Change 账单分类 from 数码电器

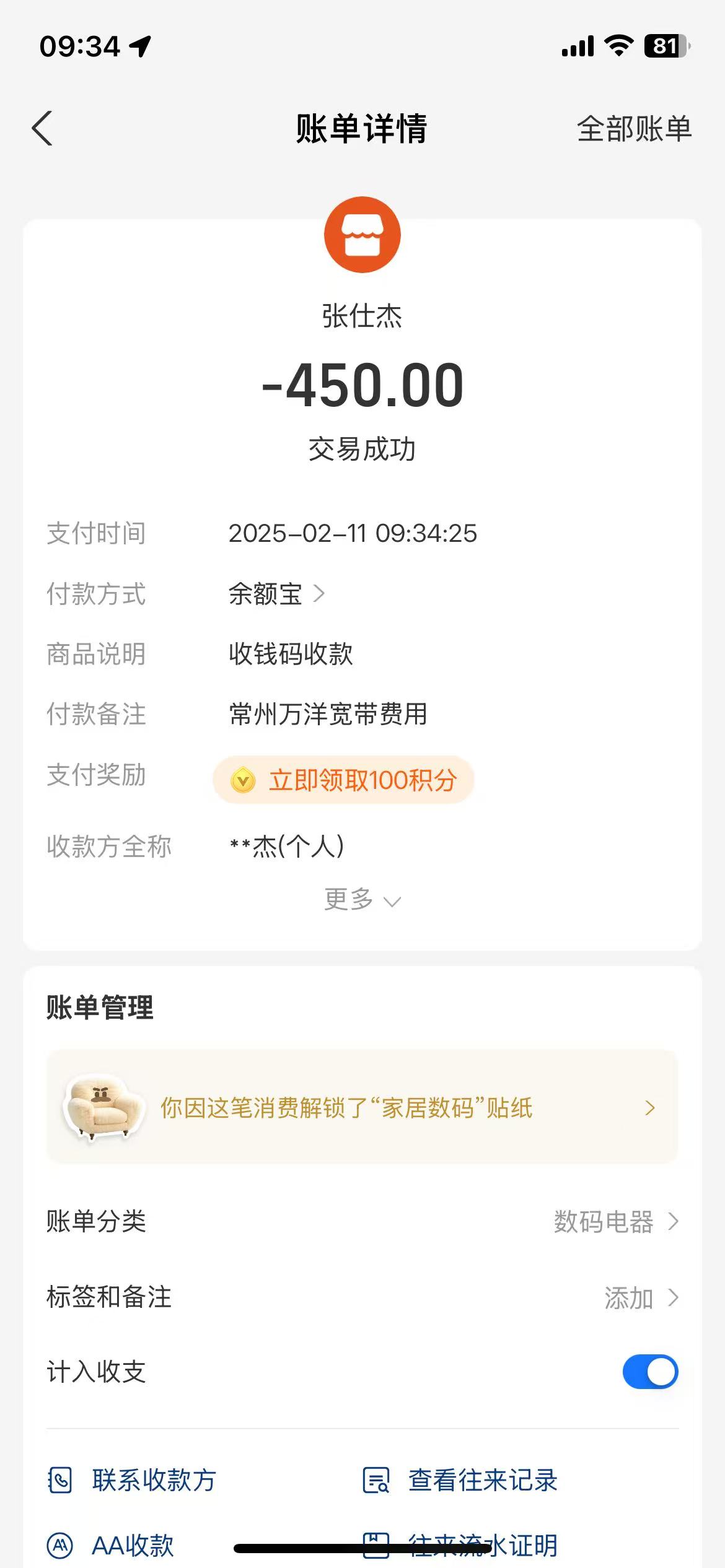[x=615, y=1221]
